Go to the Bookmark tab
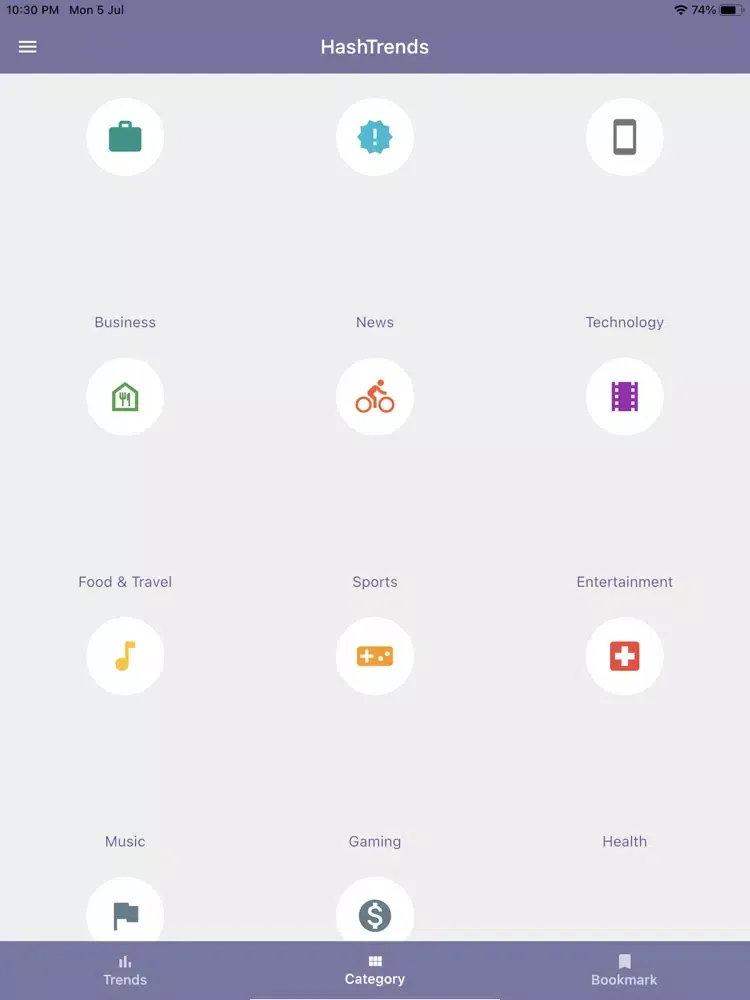The image size is (750, 1000). pos(624,970)
